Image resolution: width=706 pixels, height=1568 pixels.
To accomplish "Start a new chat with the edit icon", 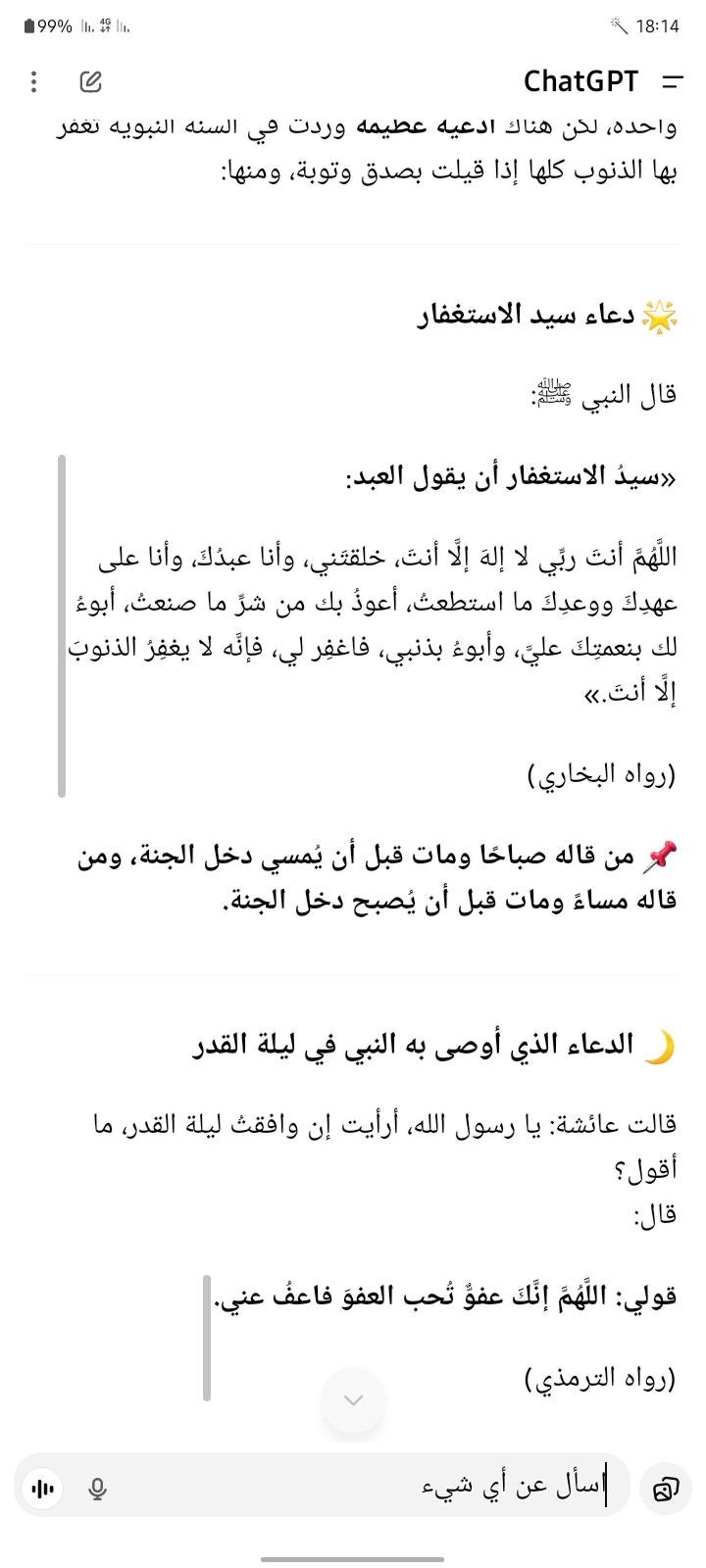I will [91, 81].
